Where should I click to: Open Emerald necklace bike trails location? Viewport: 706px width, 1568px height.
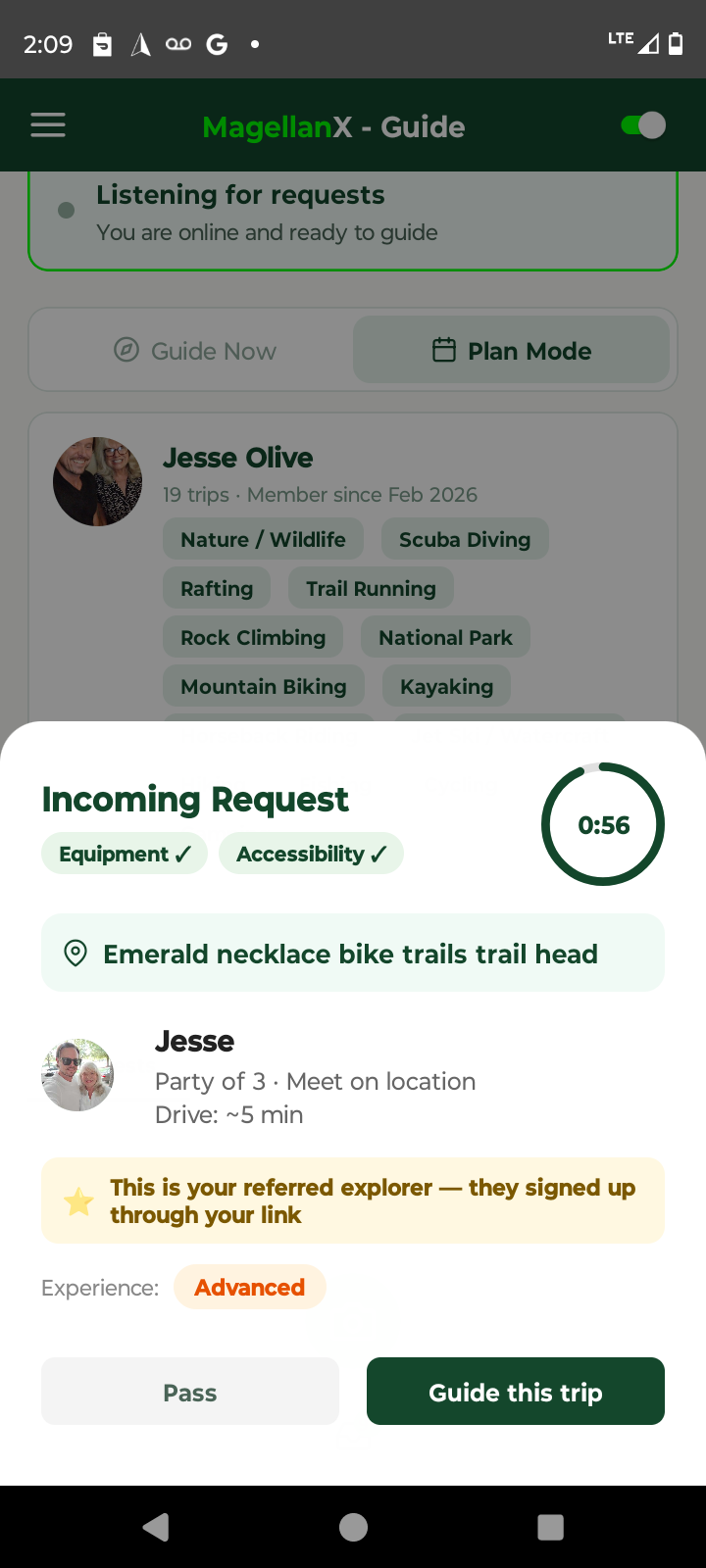click(352, 953)
